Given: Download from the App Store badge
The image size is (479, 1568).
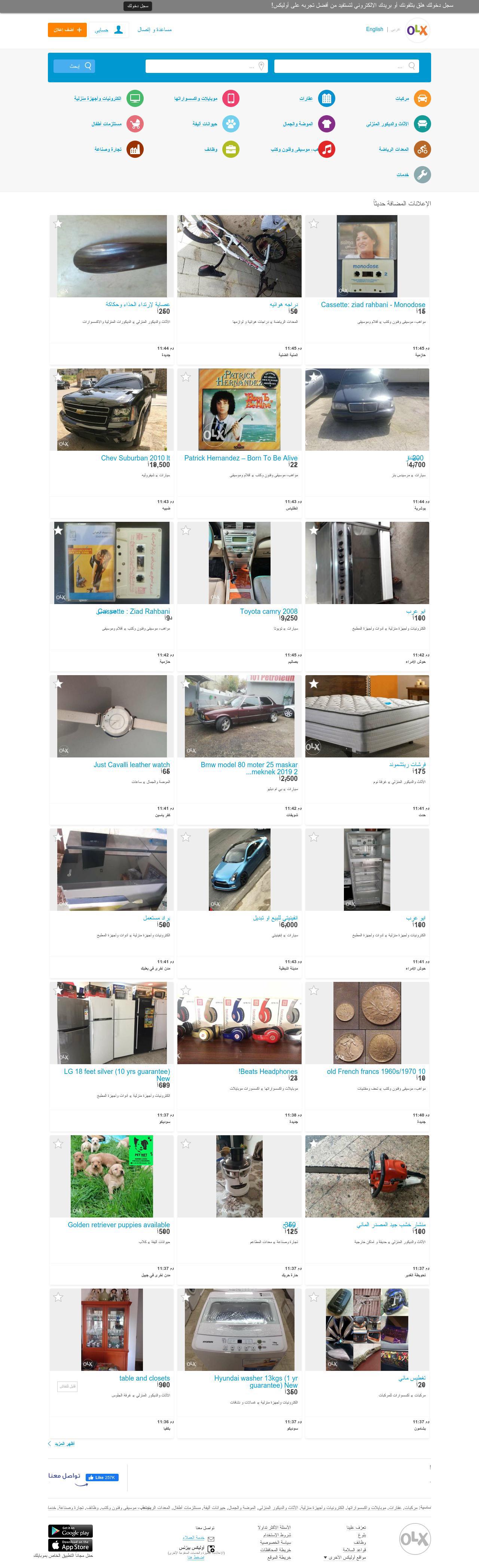Looking at the screenshot, I should point(71,1545).
